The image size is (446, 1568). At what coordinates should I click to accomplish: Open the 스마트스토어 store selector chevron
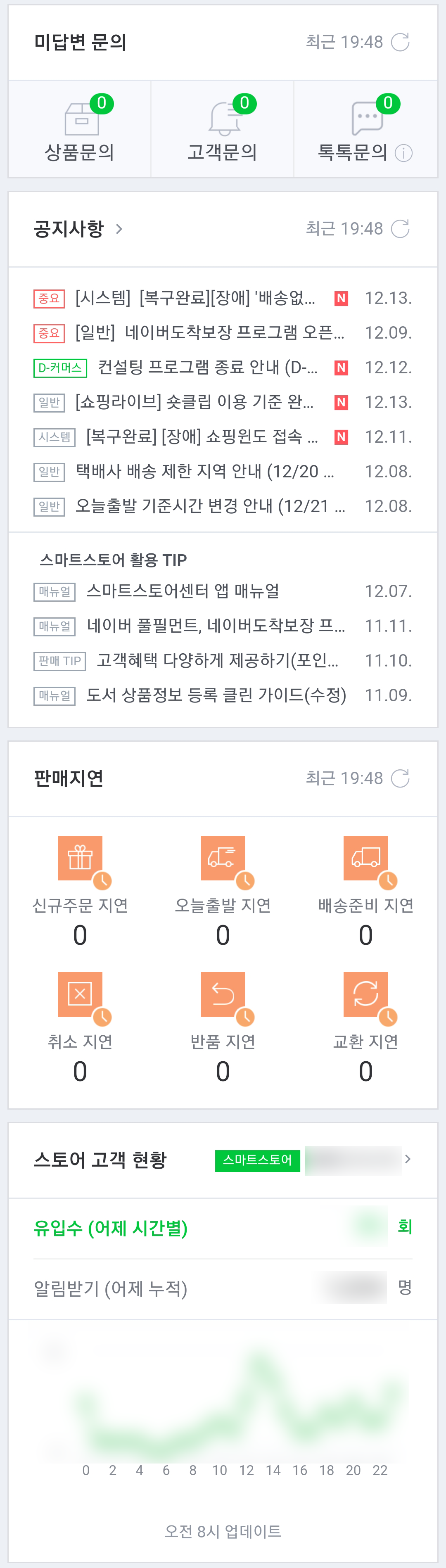408,1159
